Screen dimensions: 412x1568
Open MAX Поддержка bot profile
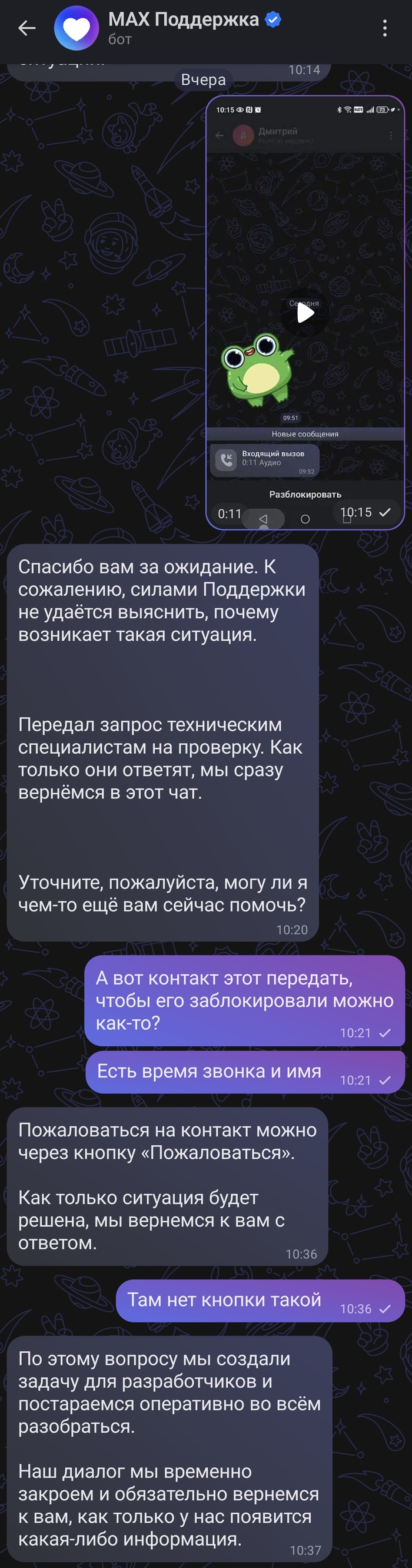tap(182, 28)
